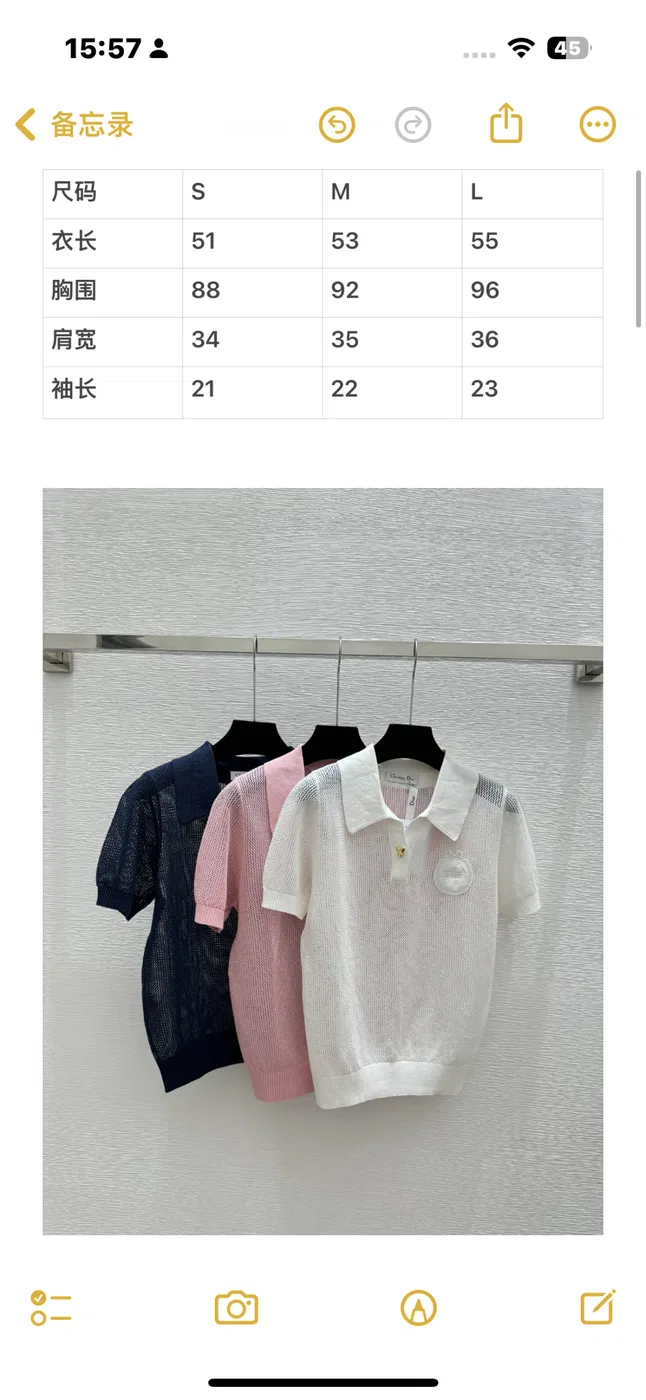Viewport: 646px width, 1400px height.
Task: Share this note
Action: 507,123
